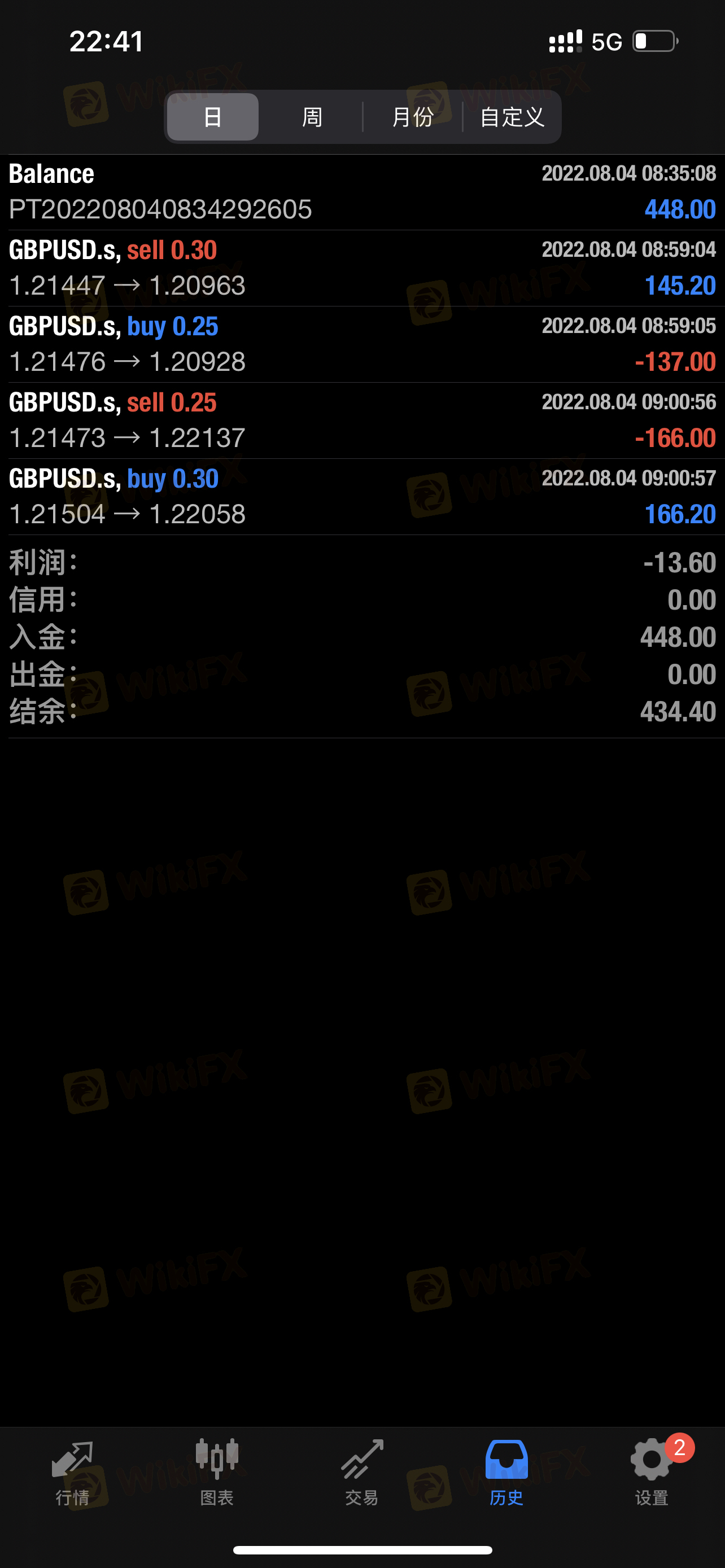Show history by 月份 (month)
Screen dimensions: 725x1568
coord(412,117)
